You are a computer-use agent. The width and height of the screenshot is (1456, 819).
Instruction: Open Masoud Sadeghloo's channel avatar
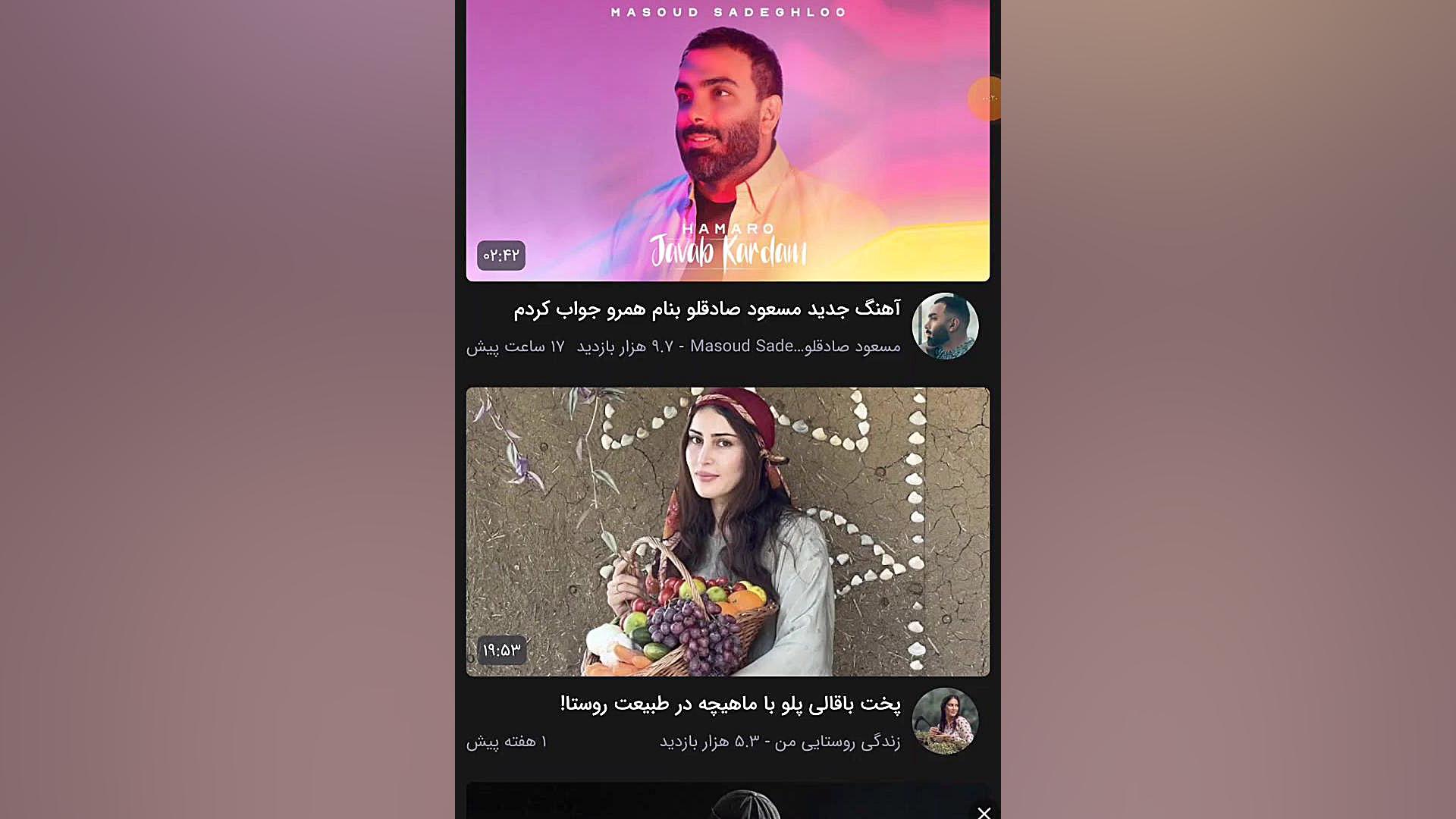(944, 326)
